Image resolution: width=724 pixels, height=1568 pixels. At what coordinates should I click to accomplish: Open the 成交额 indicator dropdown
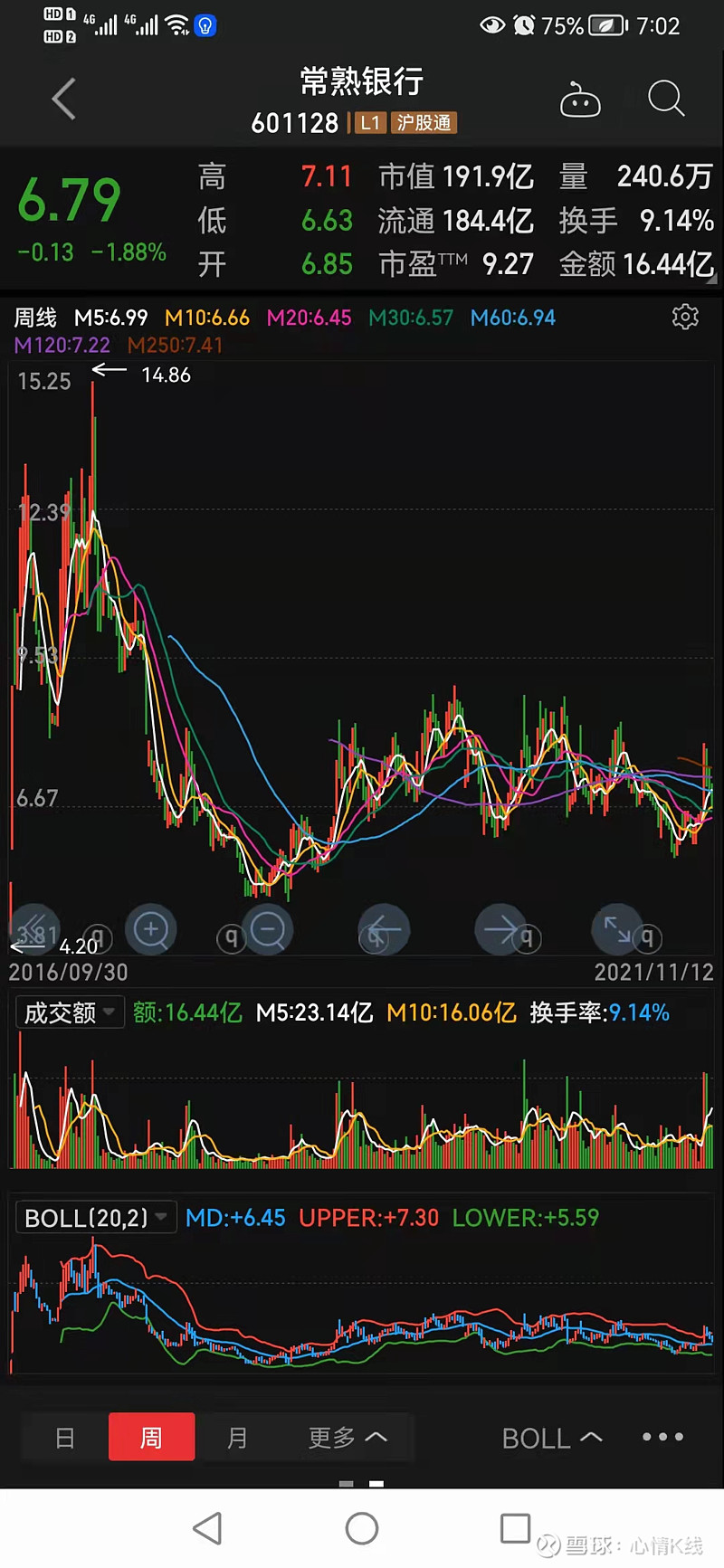coord(70,1012)
